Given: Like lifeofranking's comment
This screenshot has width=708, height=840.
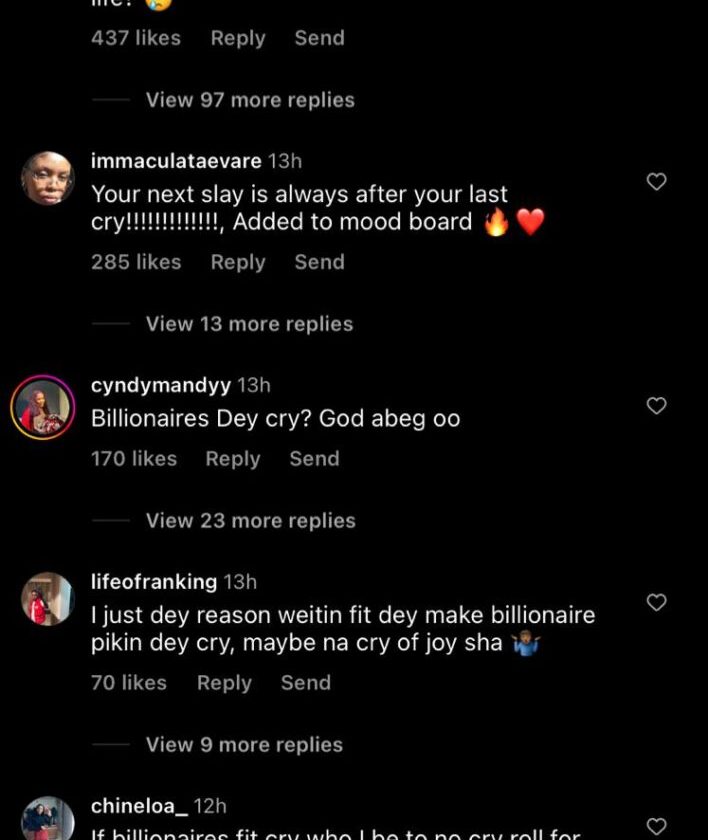Looking at the screenshot, I should (x=656, y=603).
